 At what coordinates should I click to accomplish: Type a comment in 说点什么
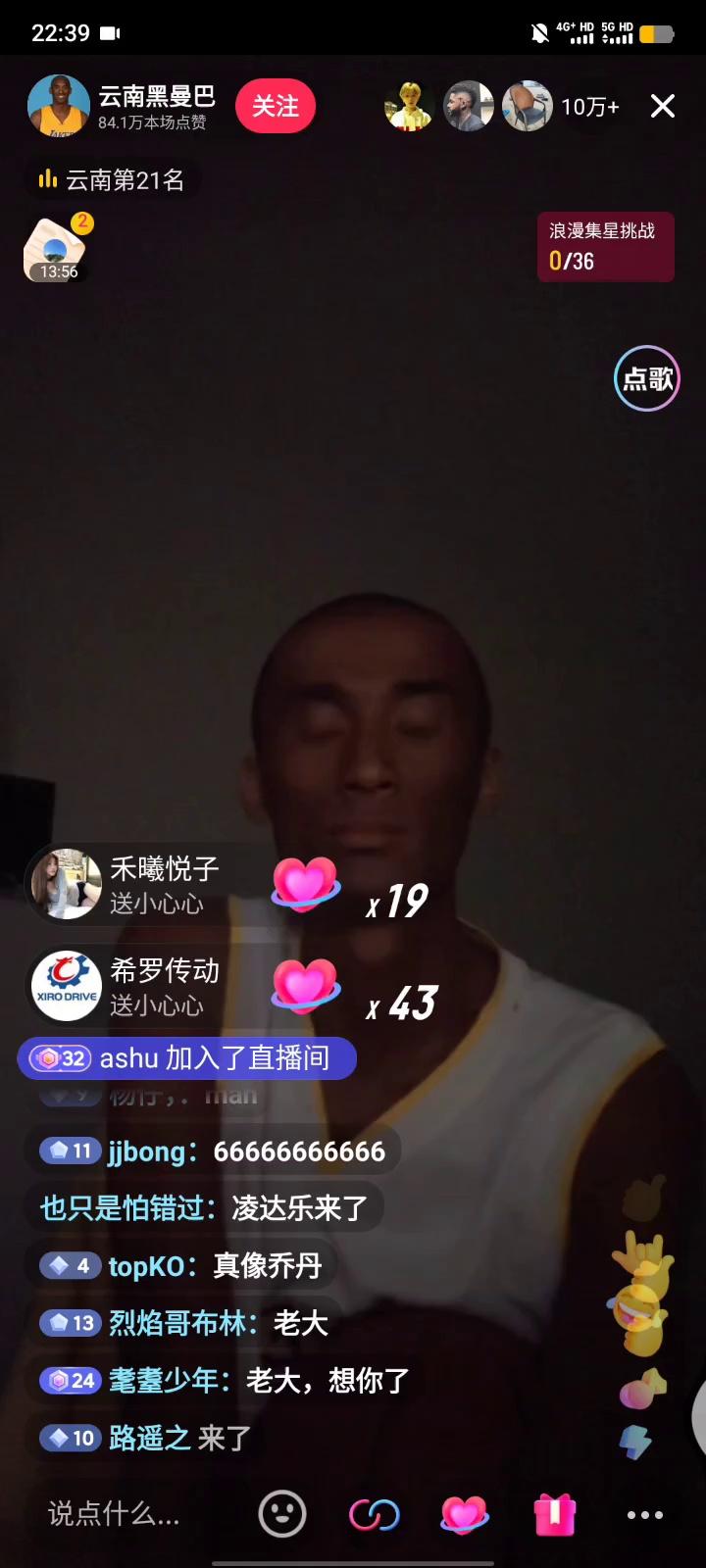click(x=127, y=1514)
